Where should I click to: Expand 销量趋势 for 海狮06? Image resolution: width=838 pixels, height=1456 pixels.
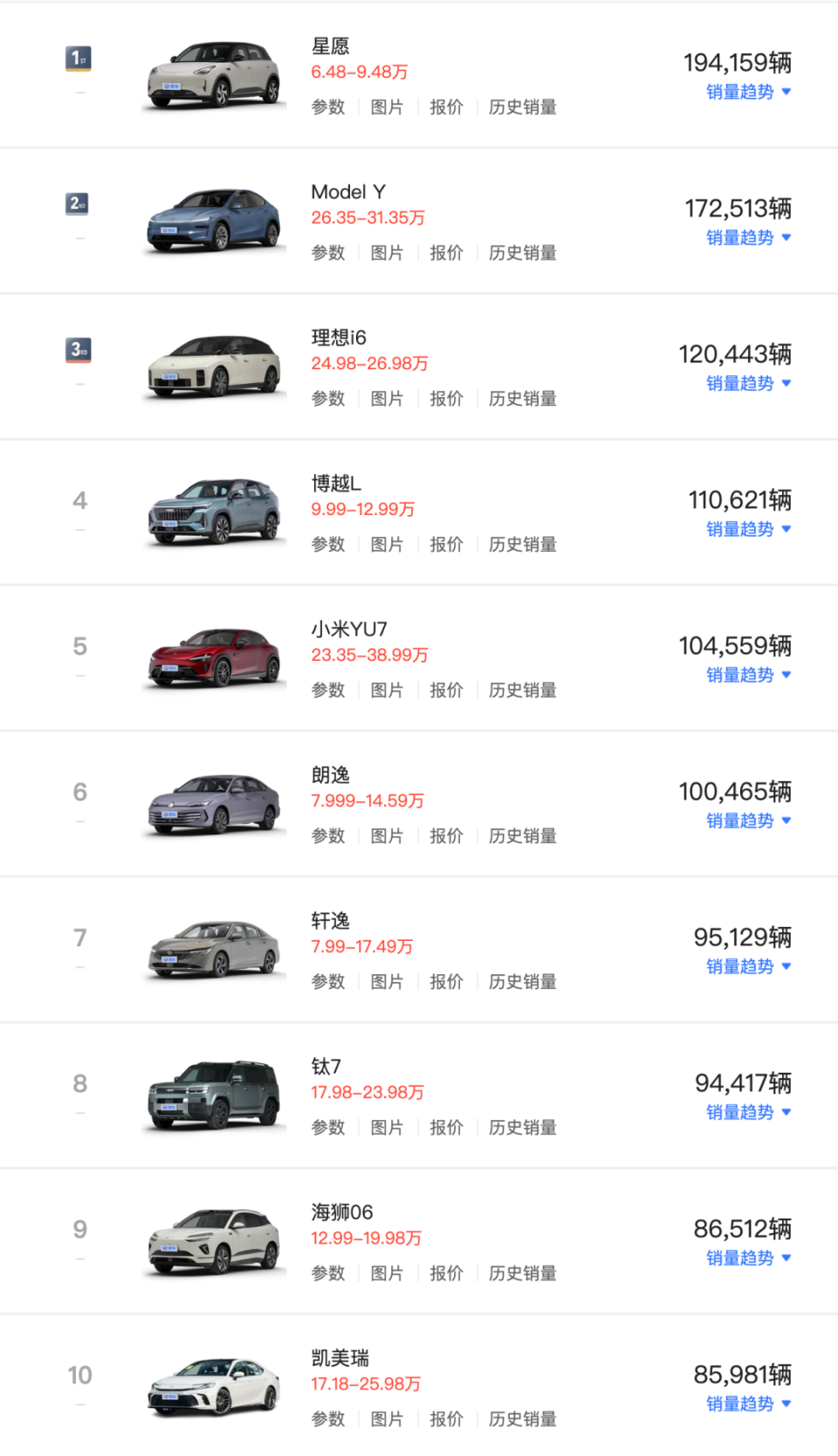[x=748, y=1258]
